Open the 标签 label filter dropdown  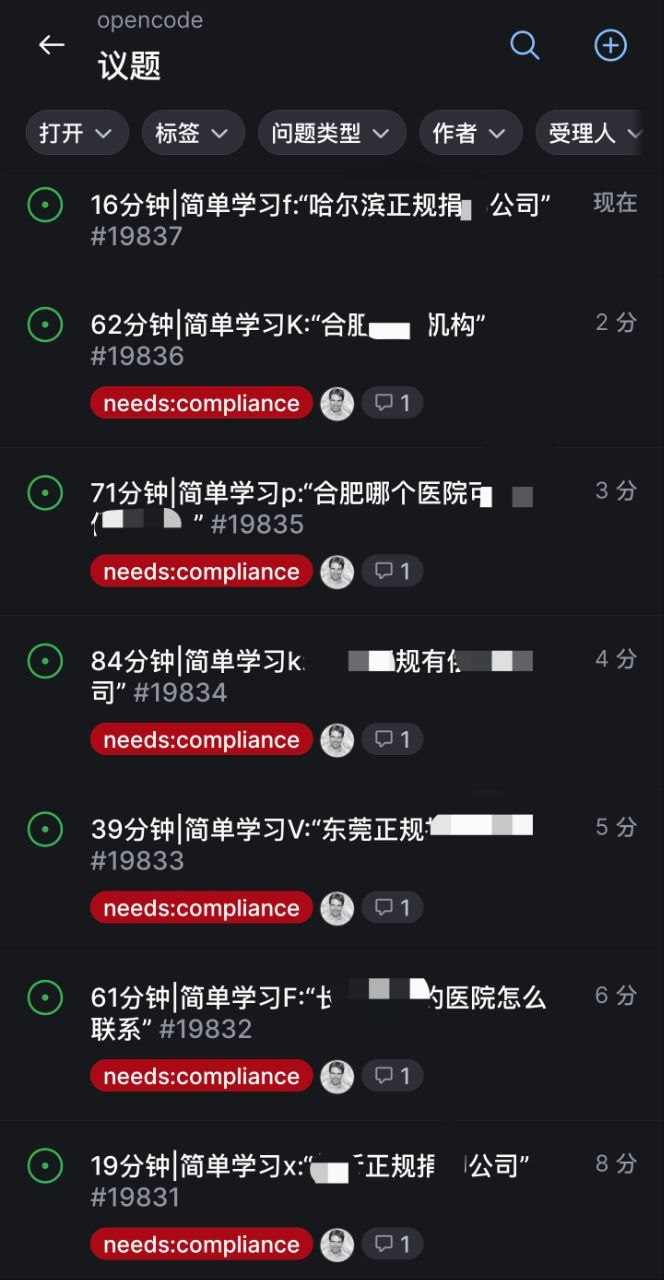(192, 133)
